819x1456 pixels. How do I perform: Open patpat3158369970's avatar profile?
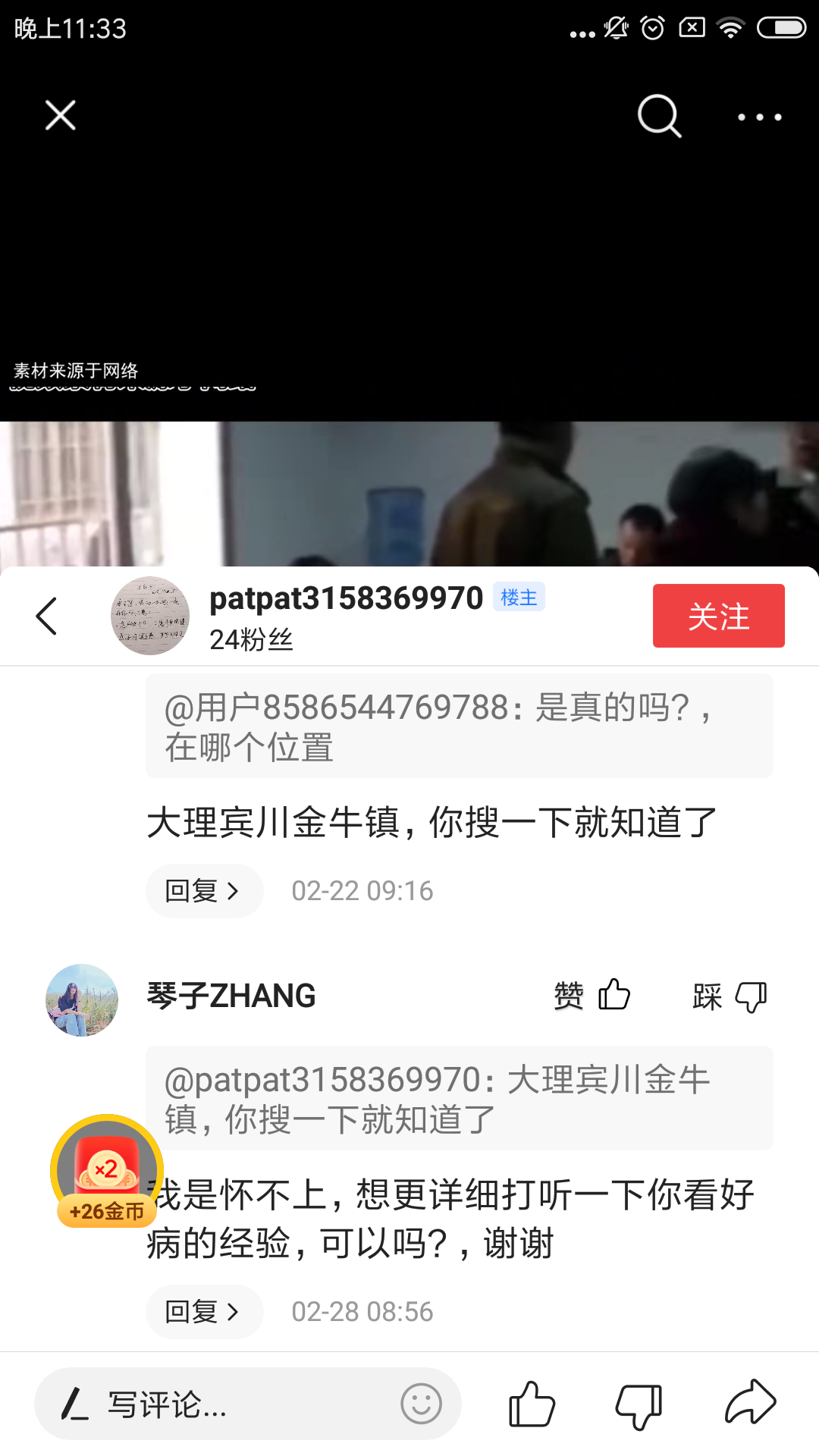click(150, 616)
